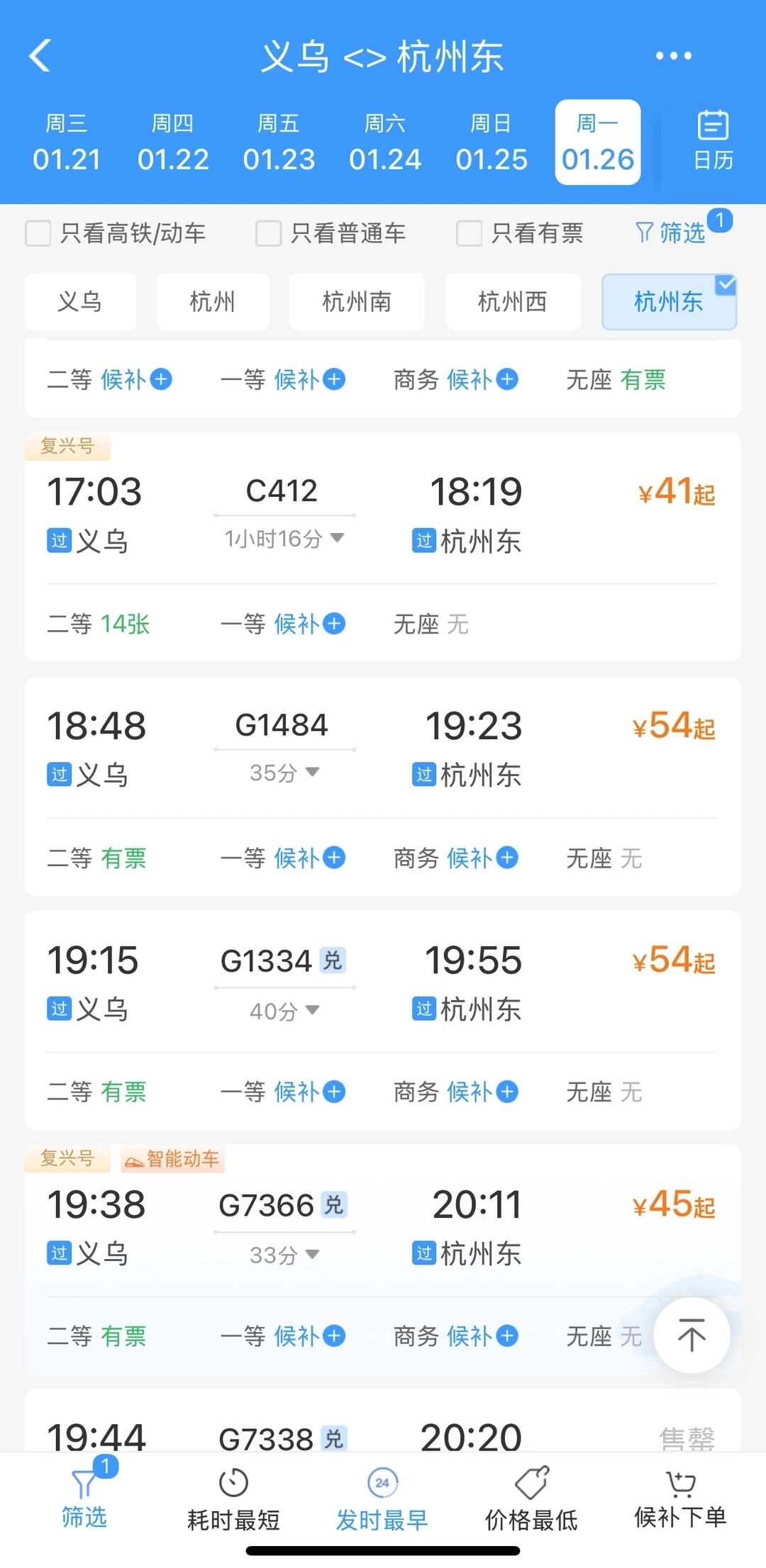Check 只看高铁/动车 filter
Screen dimensions: 766x1568
click(38, 233)
